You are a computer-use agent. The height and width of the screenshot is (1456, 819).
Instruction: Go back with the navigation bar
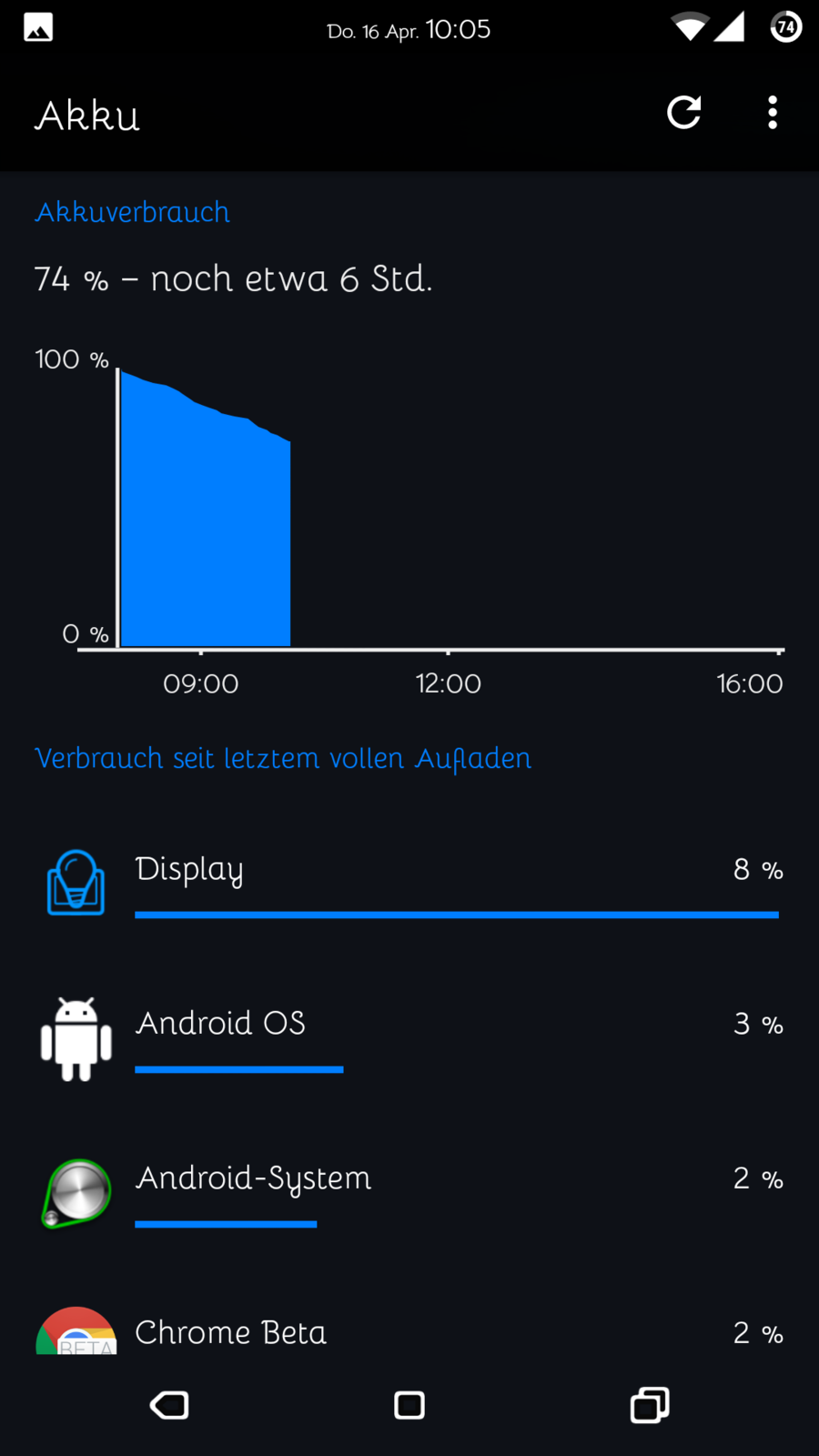tap(169, 1405)
